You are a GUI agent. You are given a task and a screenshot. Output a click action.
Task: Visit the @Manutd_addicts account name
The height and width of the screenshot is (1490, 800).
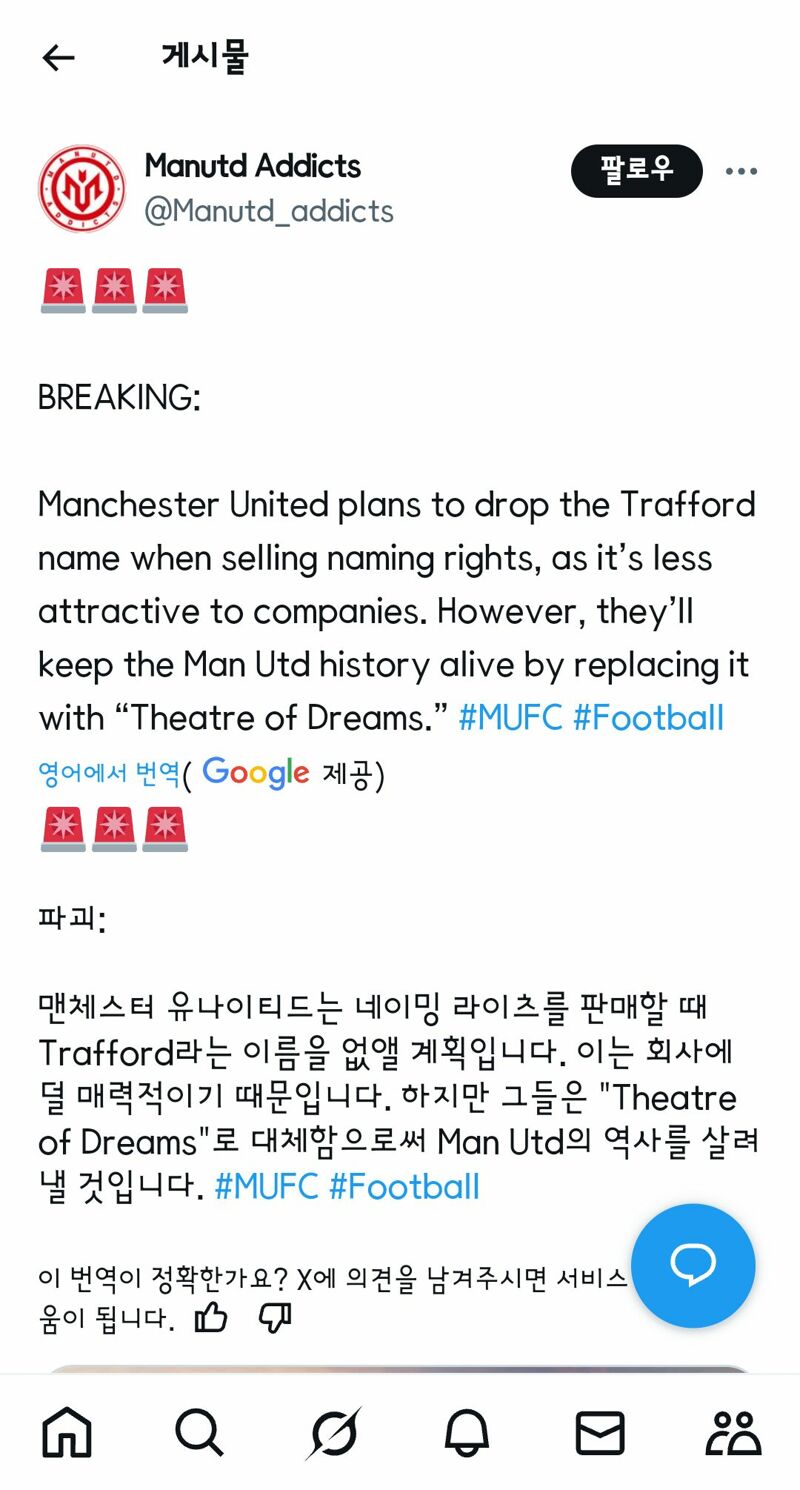(x=269, y=211)
